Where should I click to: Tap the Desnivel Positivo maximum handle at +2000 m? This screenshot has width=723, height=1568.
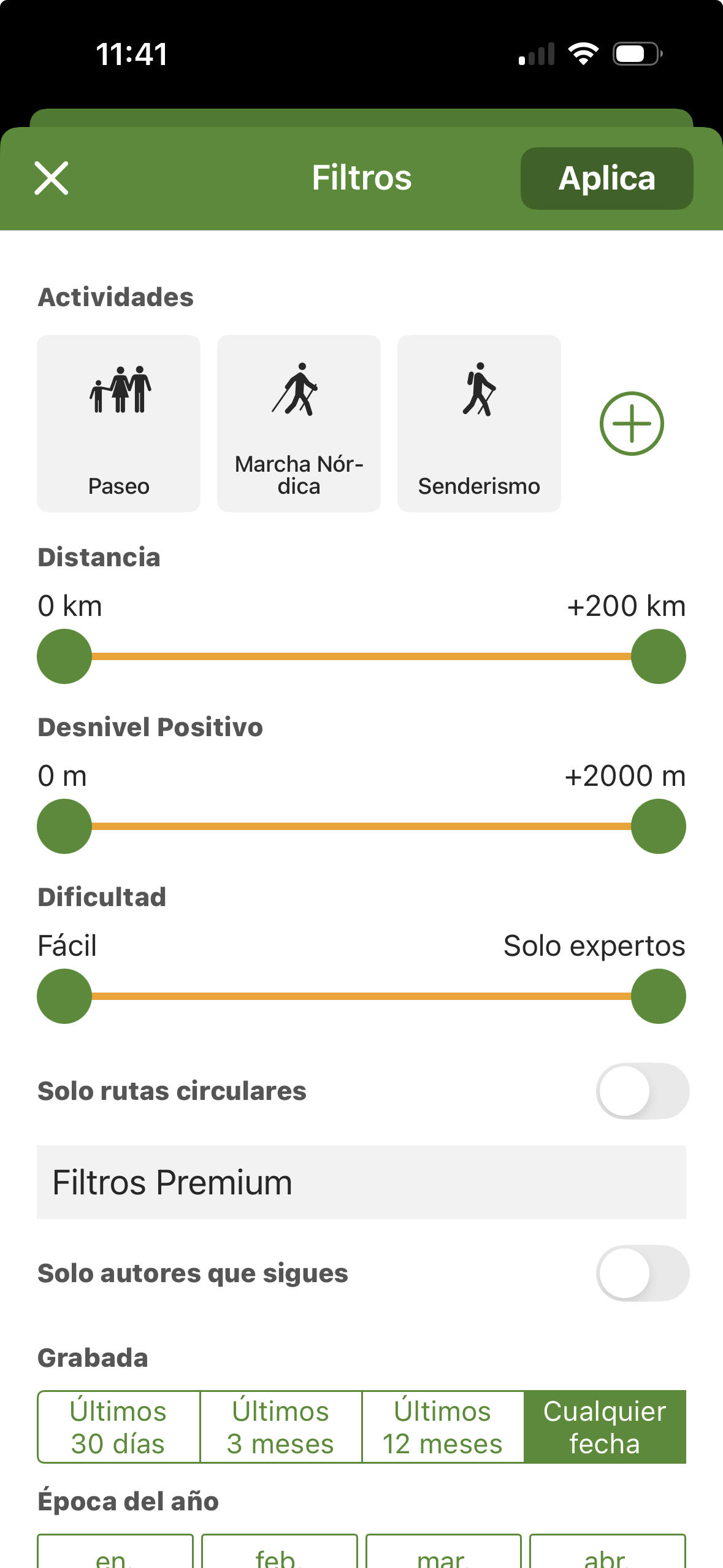[x=659, y=826]
